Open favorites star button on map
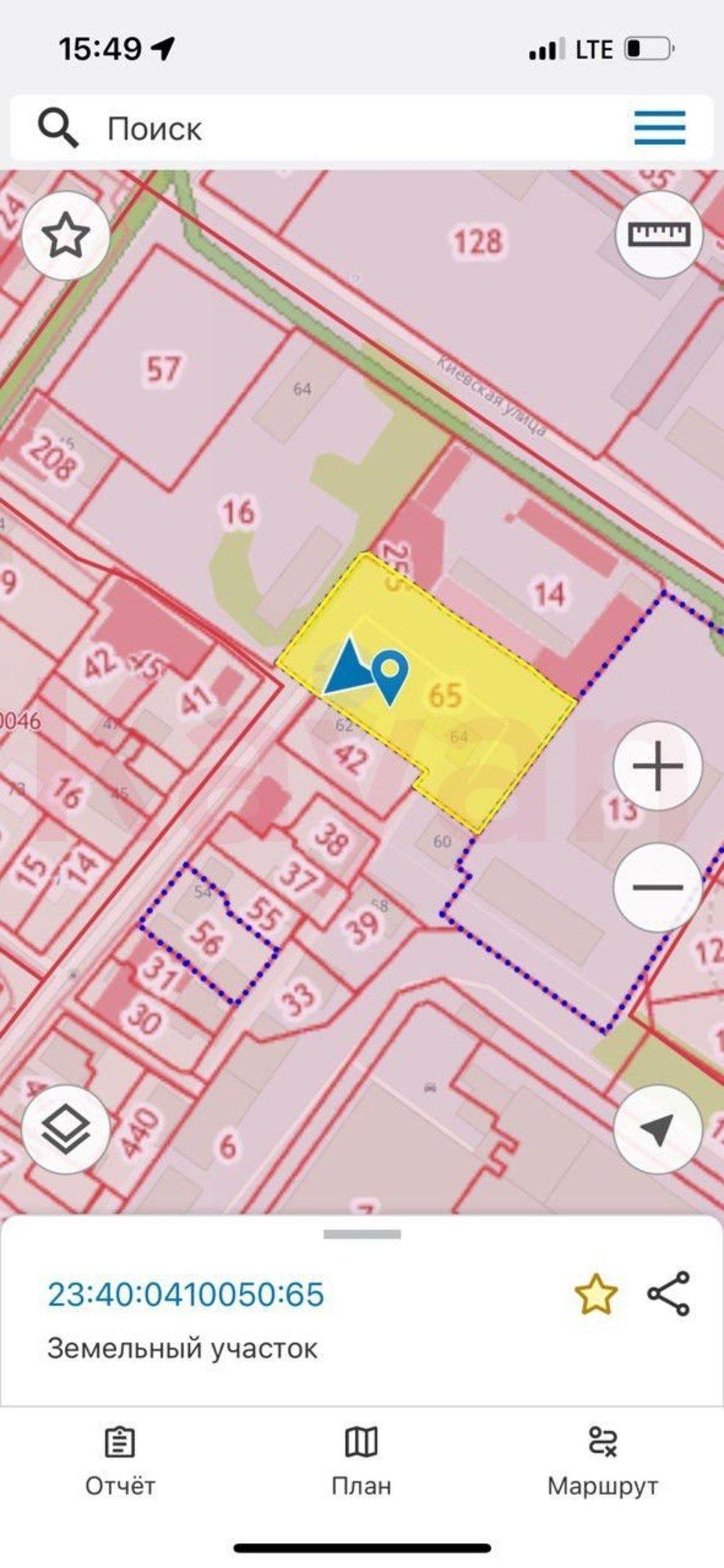The height and width of the screenshot is (1568, 724). click(65, 235)
